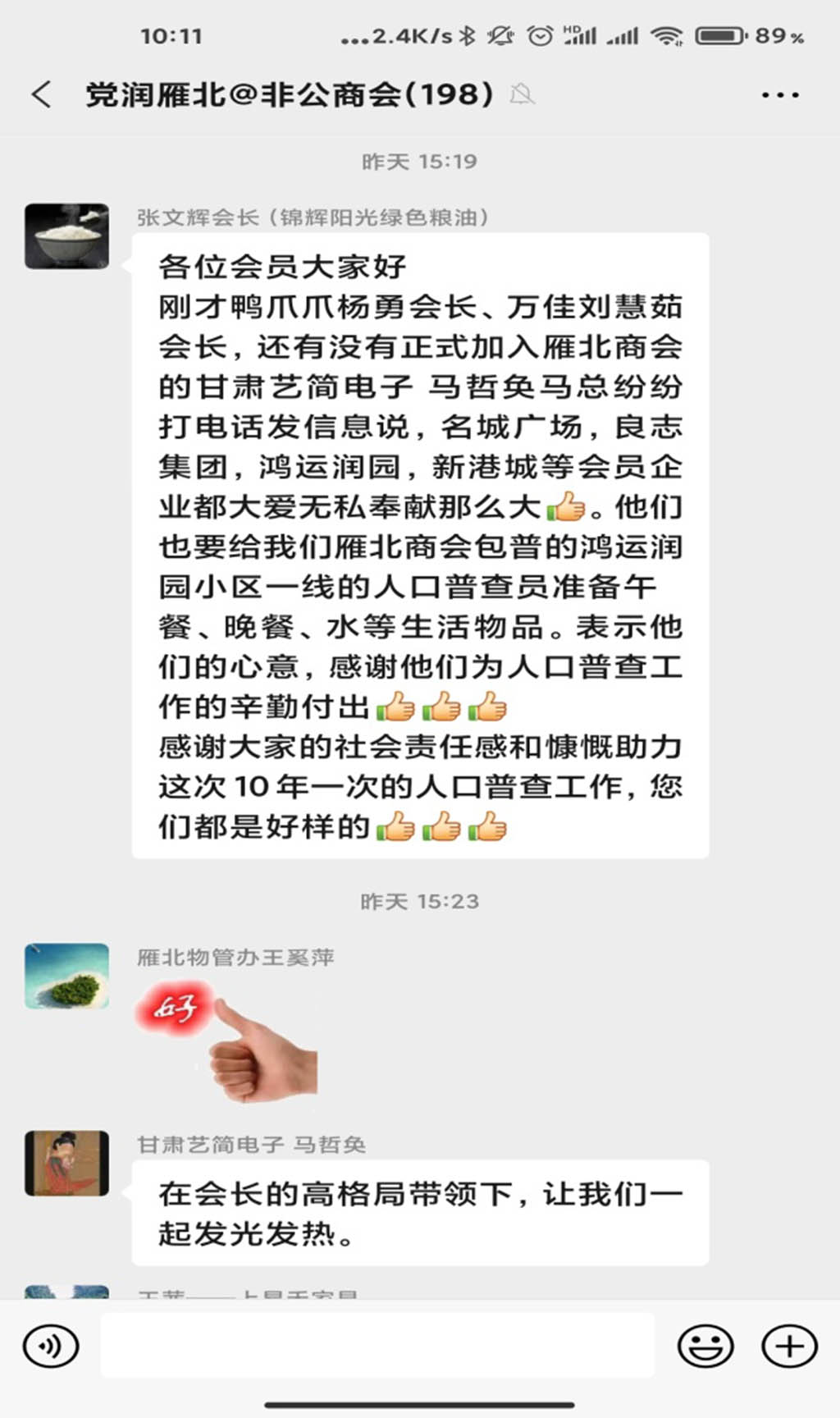840x1418 pixels.
Task: Open 甘肃艺简电子 马哲奂's profile avatar
Action: tap(67, 1164)
